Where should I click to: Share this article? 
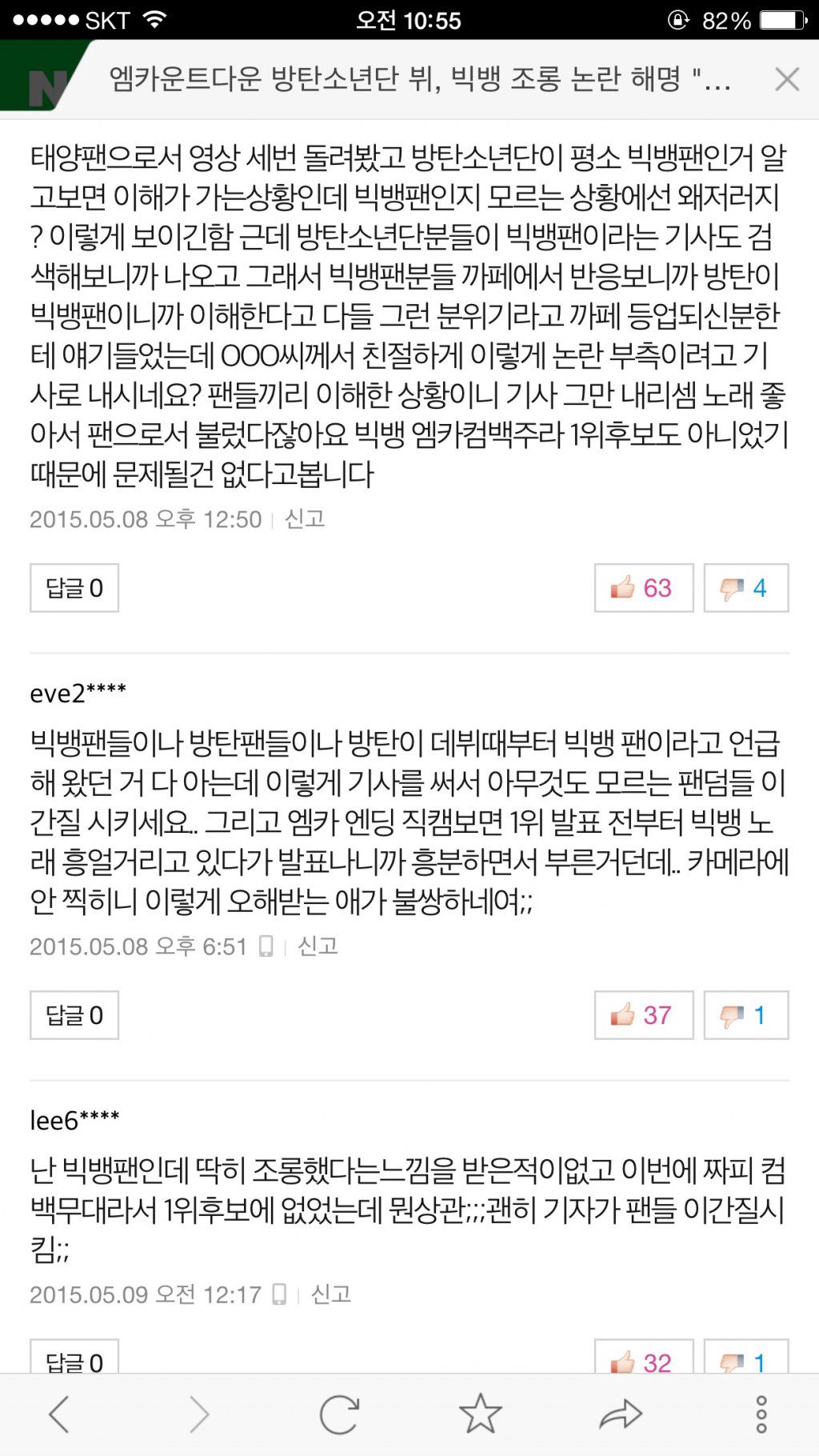click(x=621, y=1414)
